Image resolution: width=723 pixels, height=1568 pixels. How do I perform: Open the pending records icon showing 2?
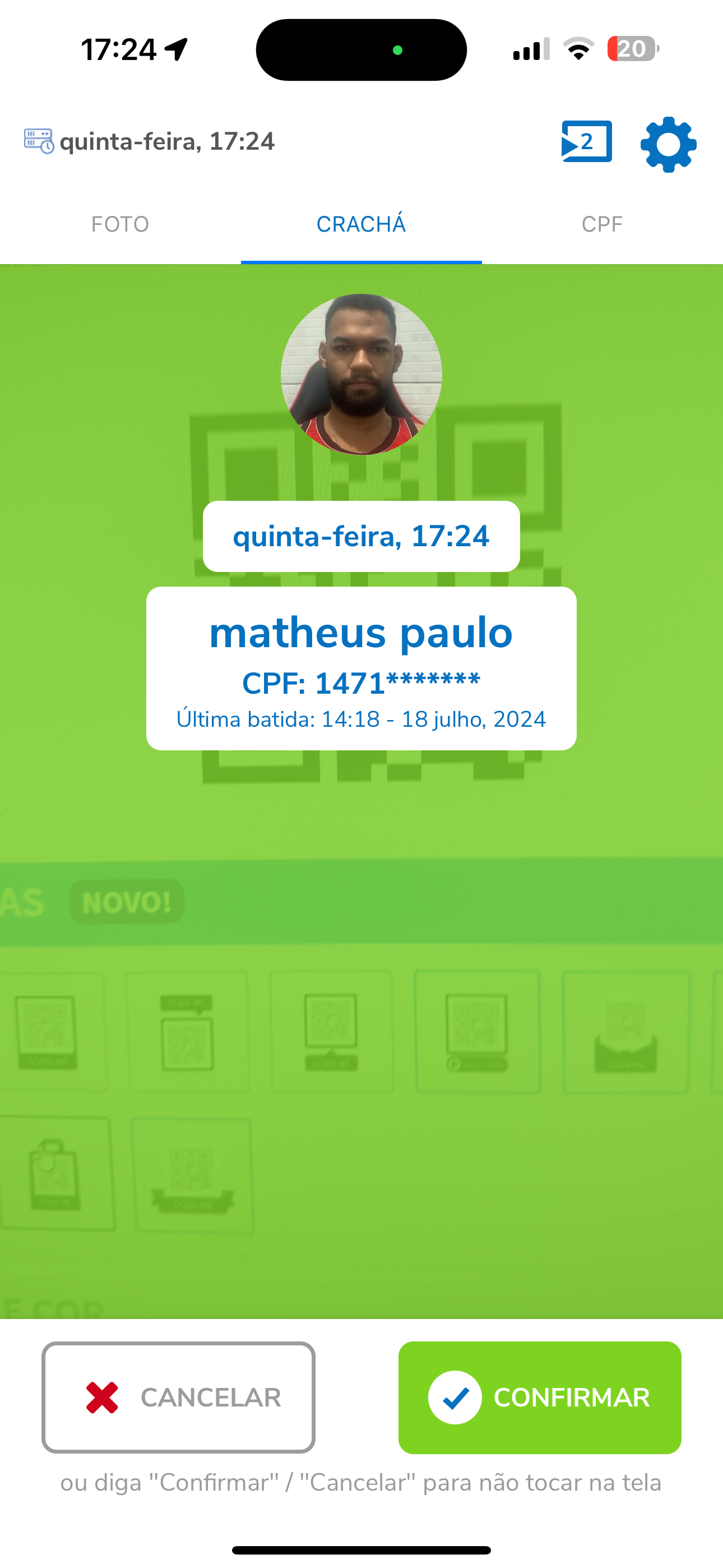(x=586, y=142)
